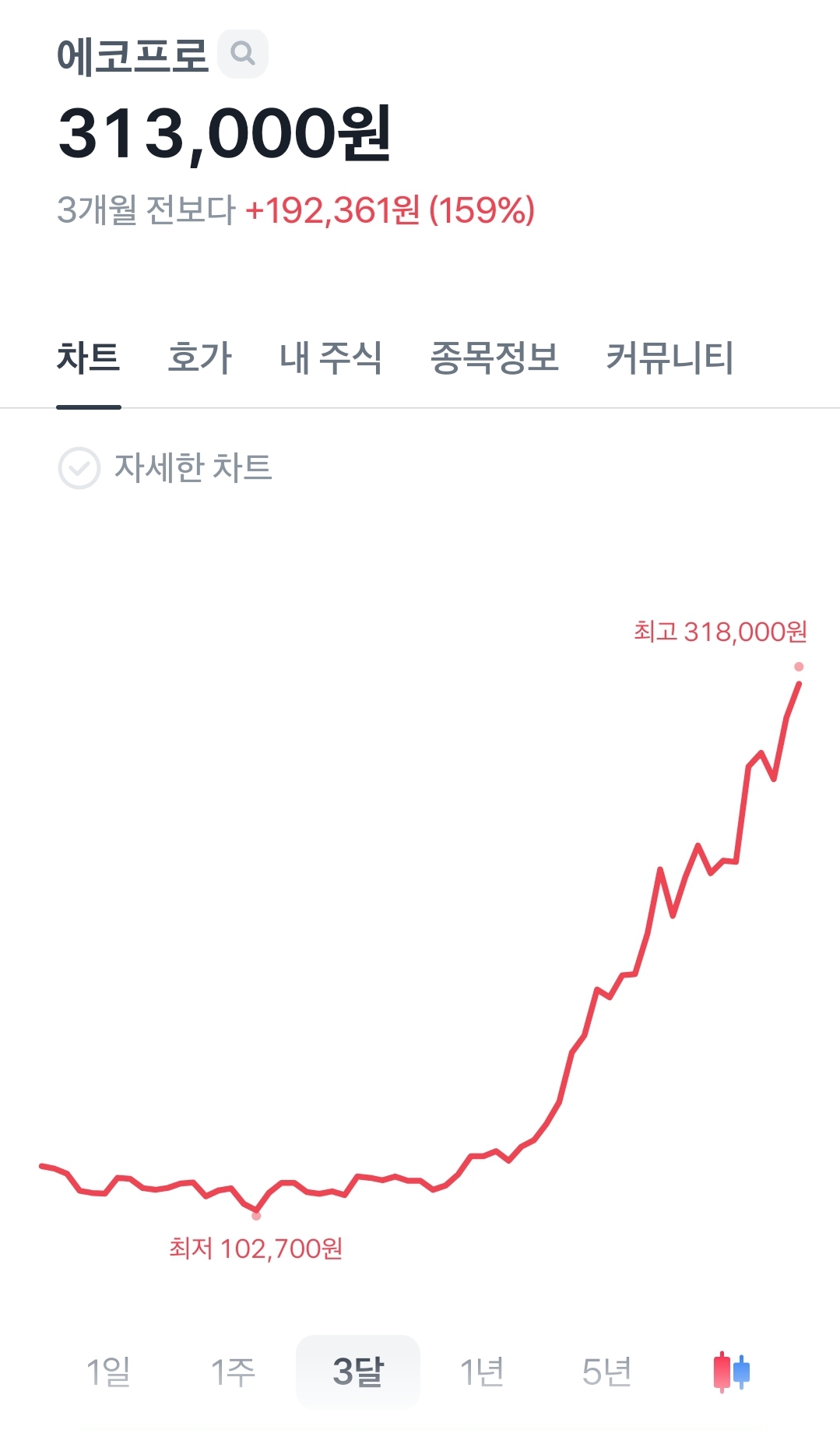Click the checkmark icon beside 자세한 차트

tap(78, 467)
